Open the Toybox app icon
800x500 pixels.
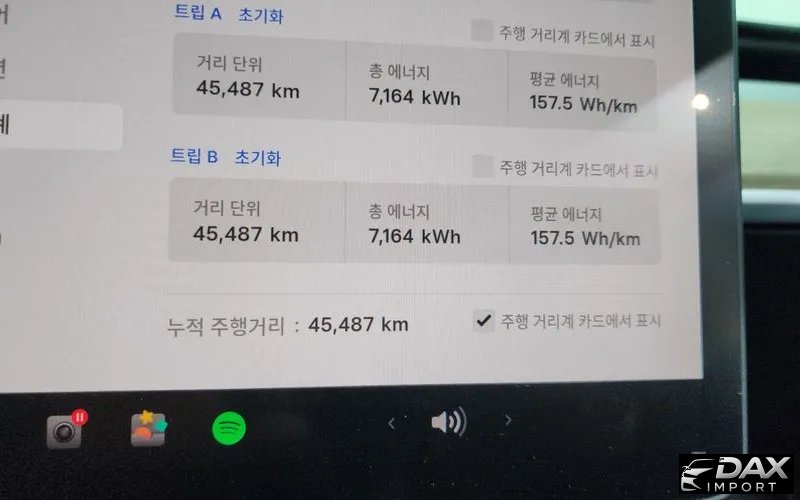(148, 429)
